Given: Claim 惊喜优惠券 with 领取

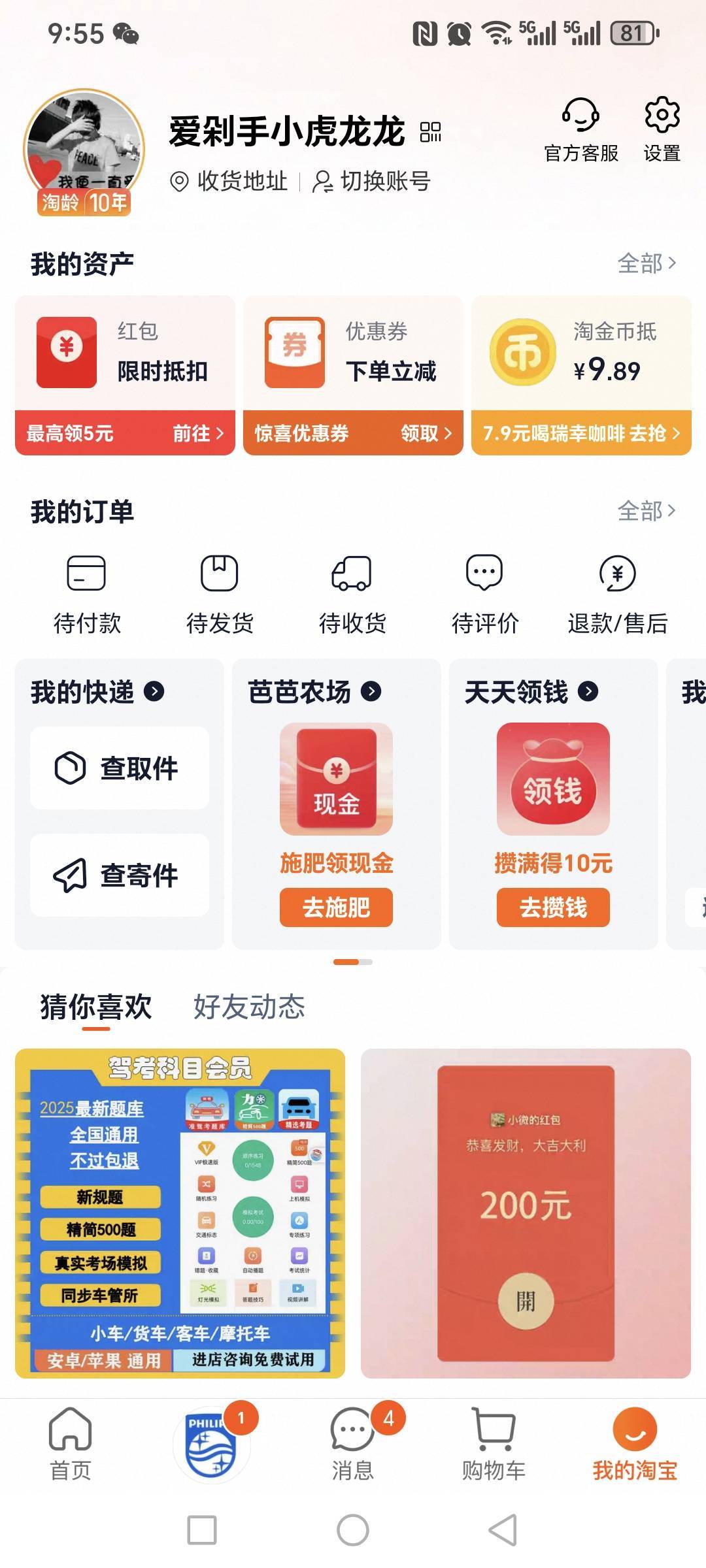Looking at the screenshot, I should point(426,433).
